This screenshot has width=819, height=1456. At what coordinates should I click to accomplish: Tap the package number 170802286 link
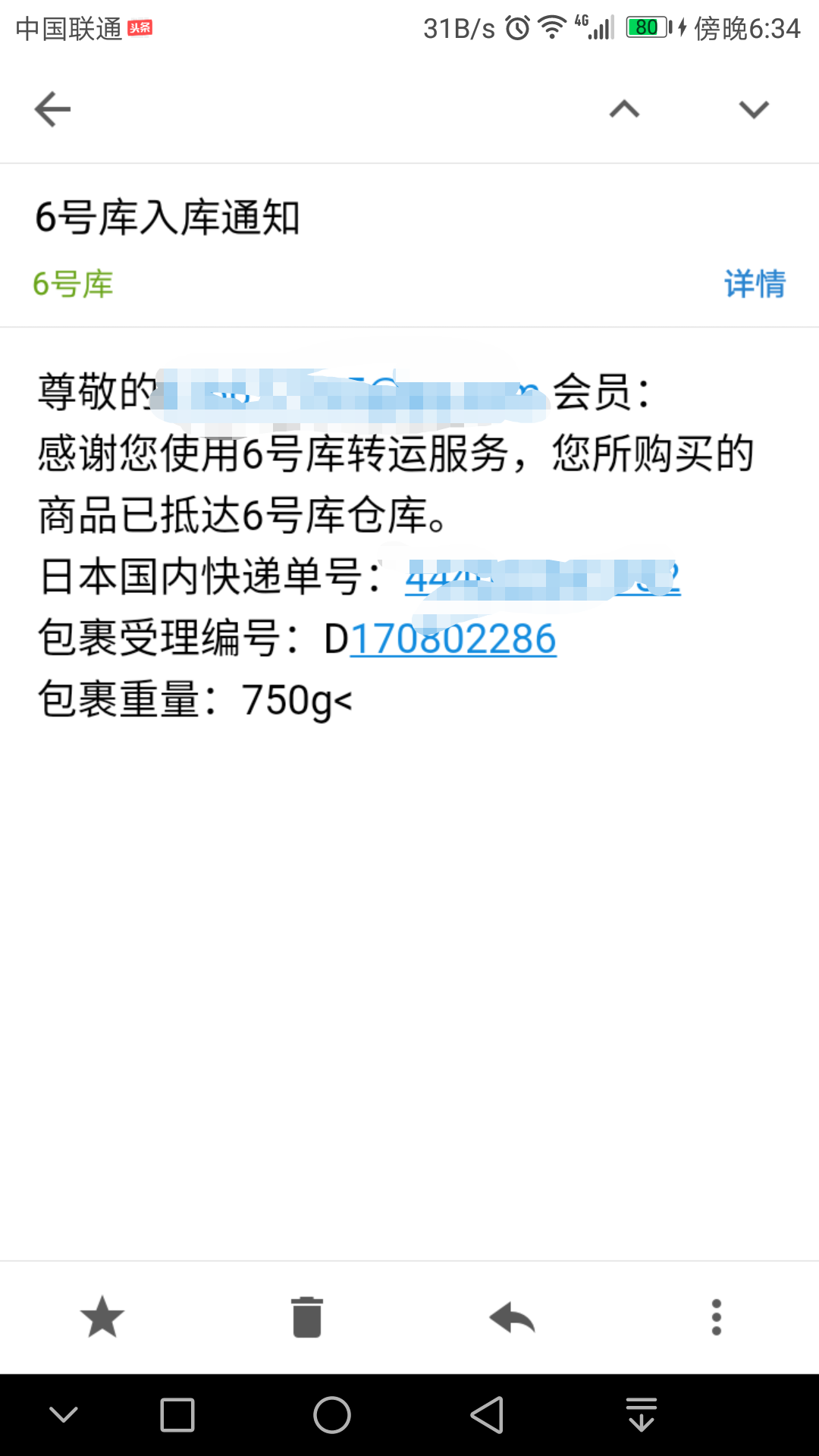click(453, 639)
